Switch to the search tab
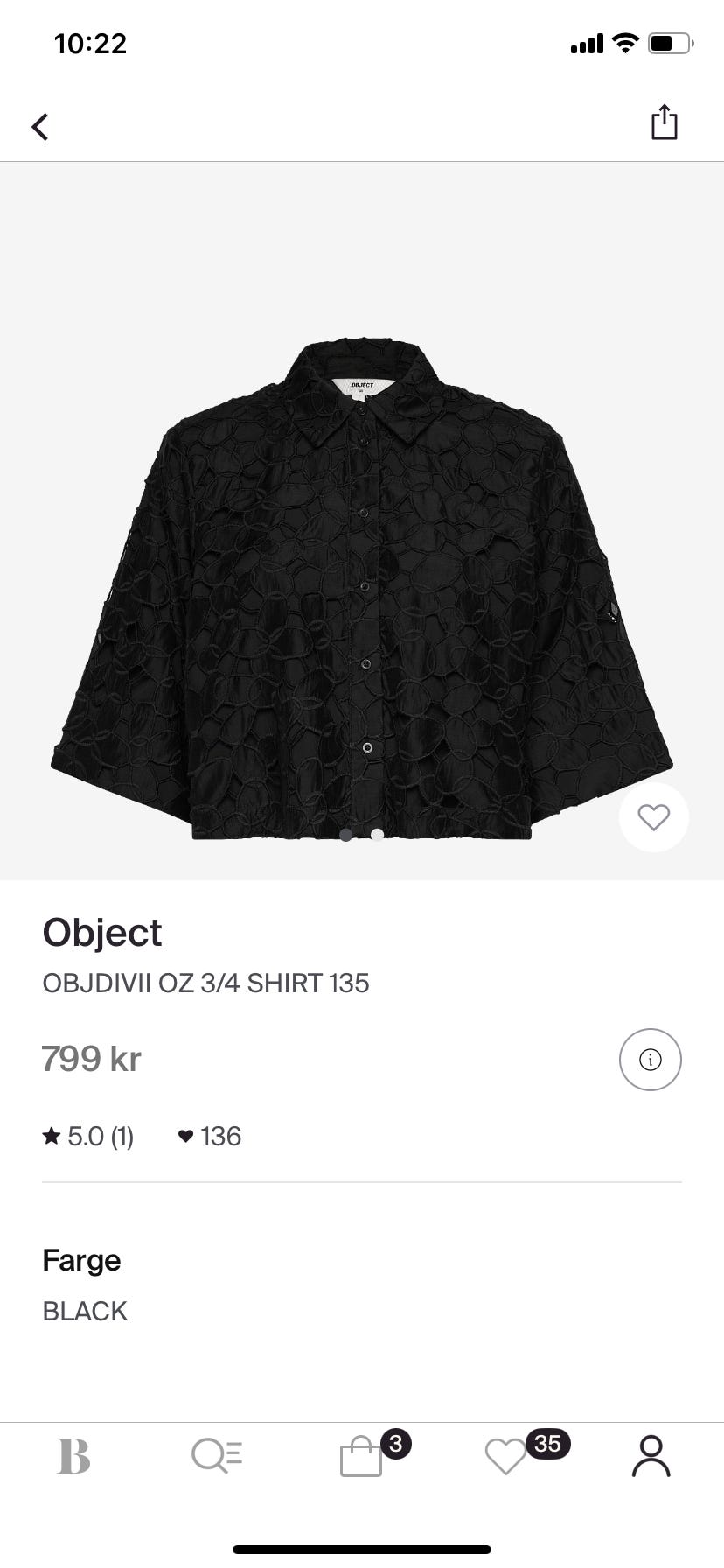This screenshot has height=1568, width=724. point(216,1457)
